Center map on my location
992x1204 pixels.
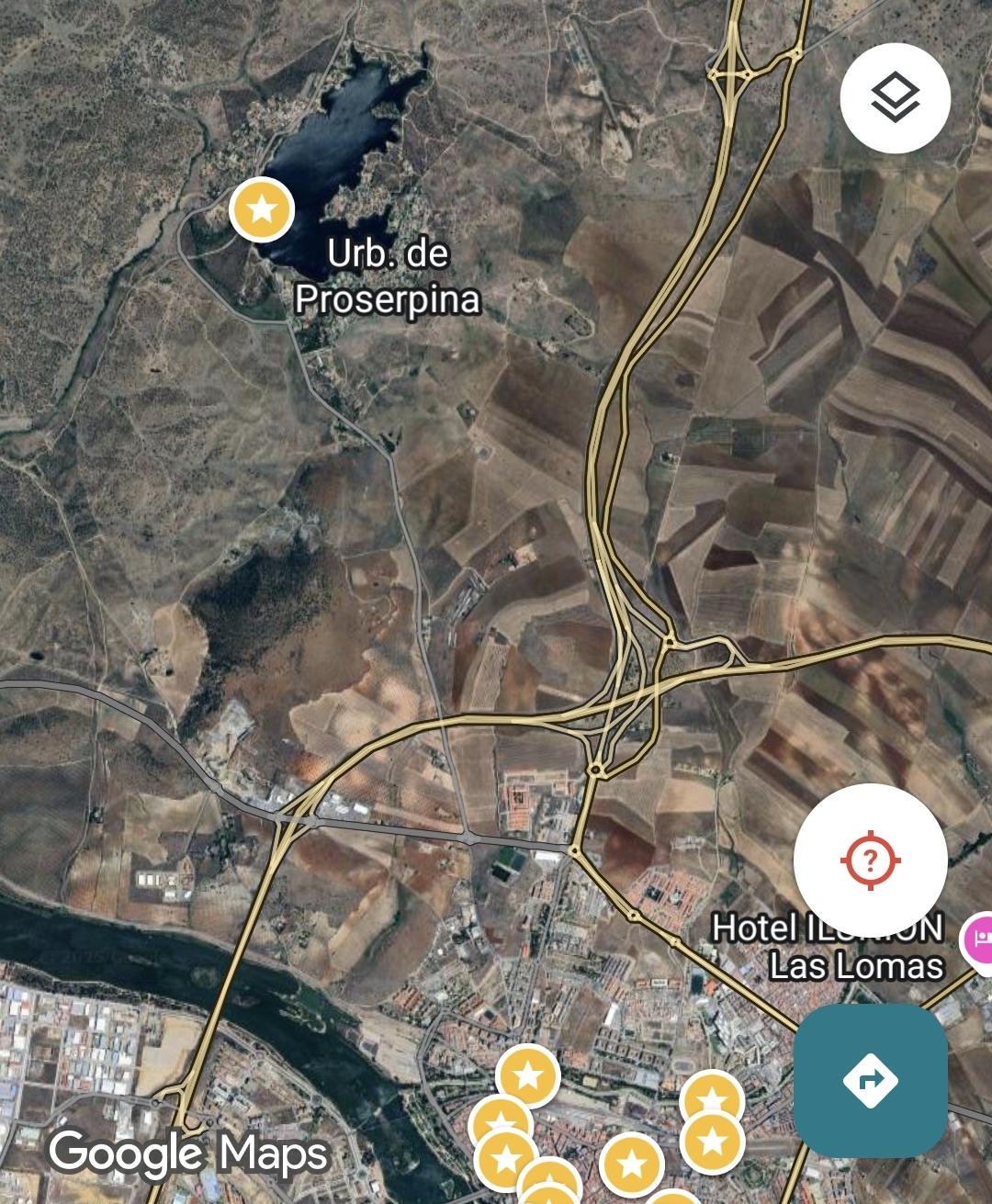[870, 861]
